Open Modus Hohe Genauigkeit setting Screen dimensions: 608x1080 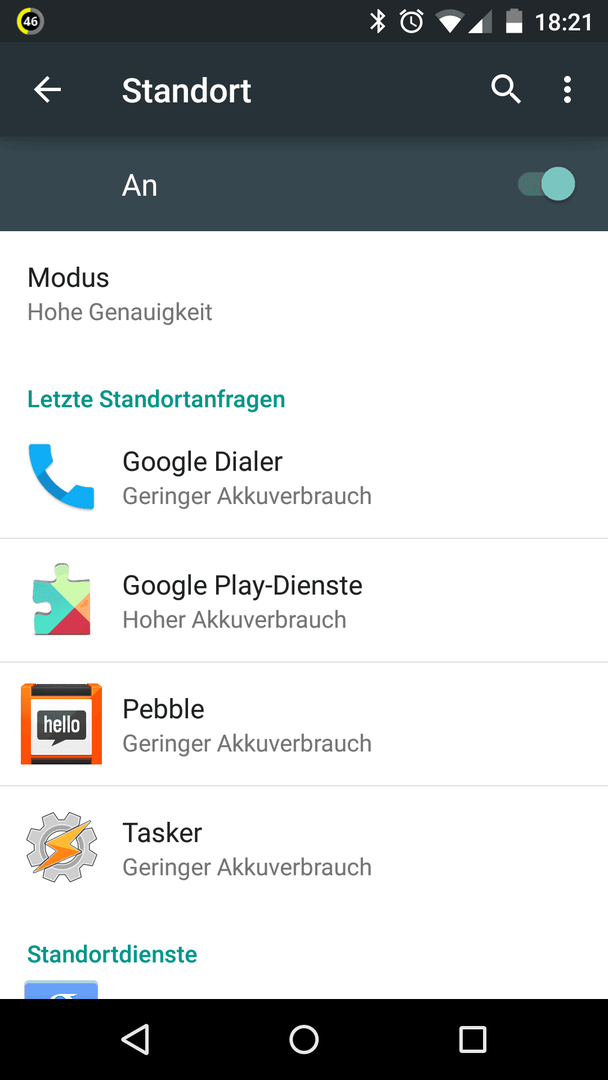point(304,294)
